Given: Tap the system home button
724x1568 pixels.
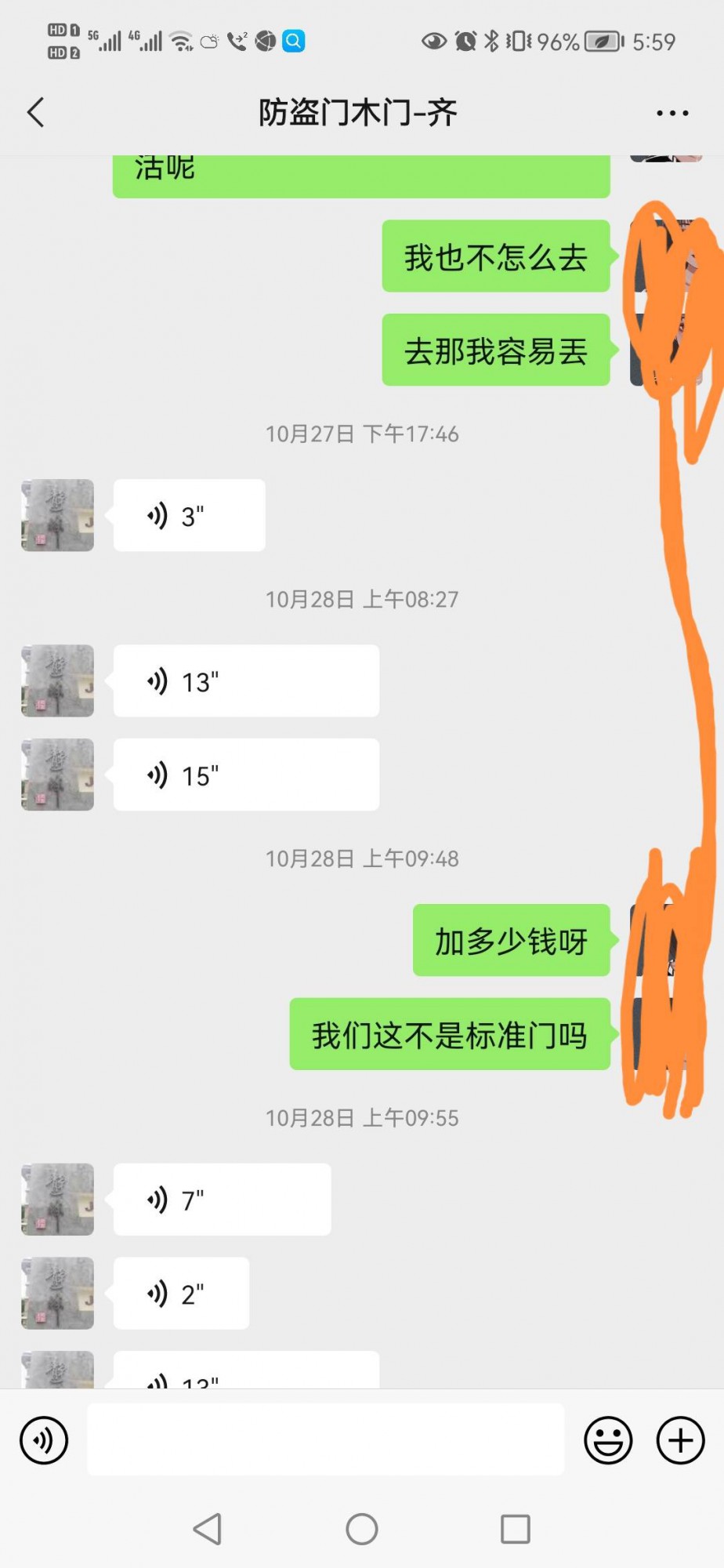Looking at the screenshot, I should point(362,1529).
